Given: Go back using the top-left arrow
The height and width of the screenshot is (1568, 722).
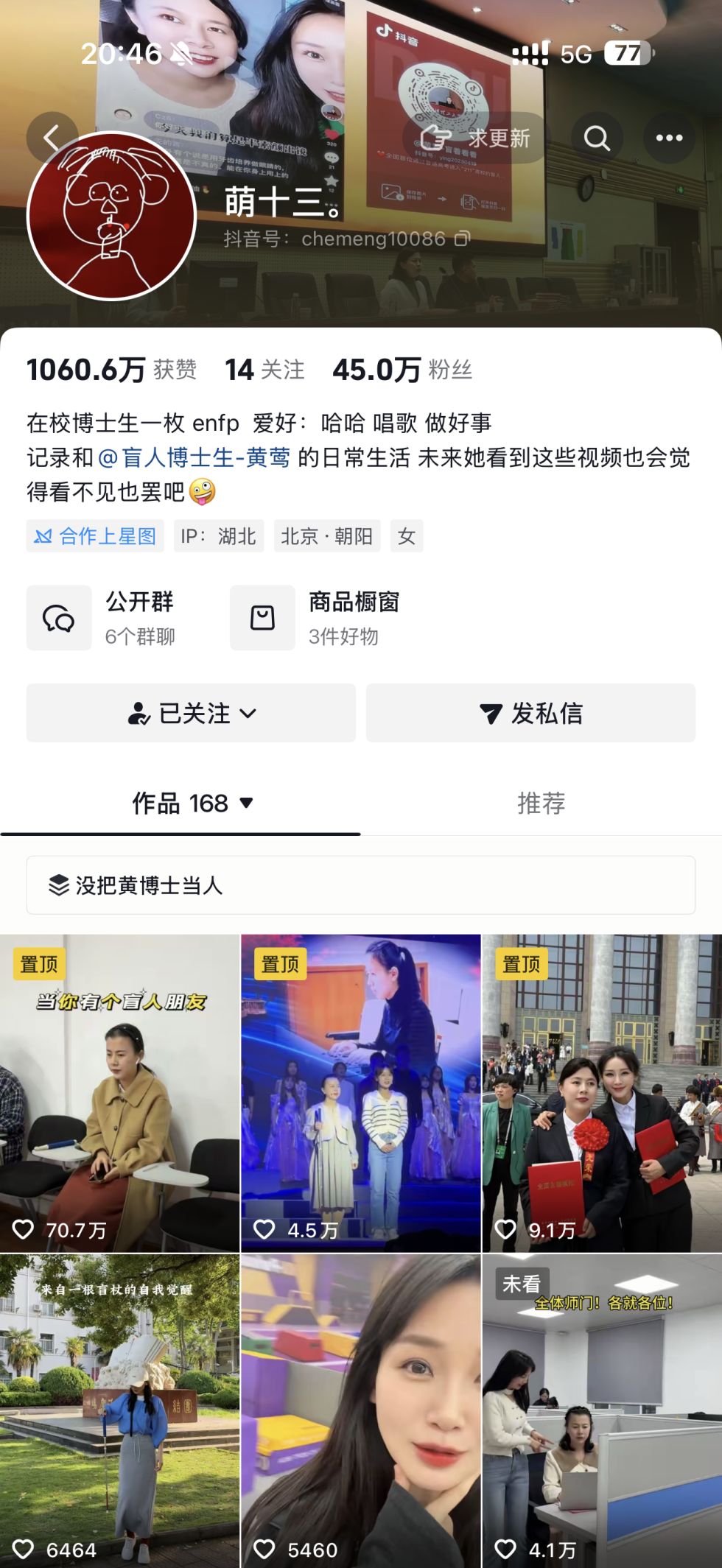Looking at the screenshot, I should 52,138.
